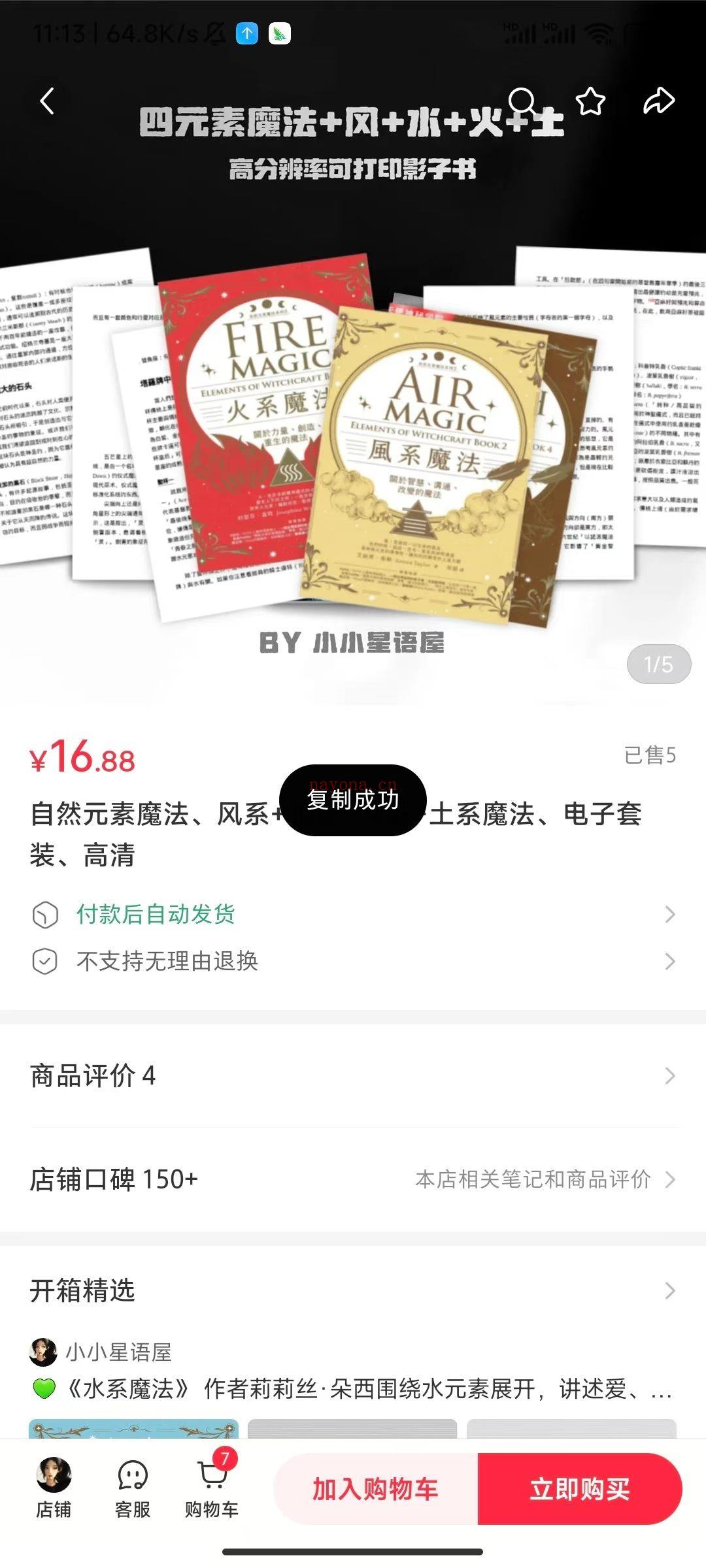
Task: Open 商品评价 reviews
Action: click(x=353, y=1075)
